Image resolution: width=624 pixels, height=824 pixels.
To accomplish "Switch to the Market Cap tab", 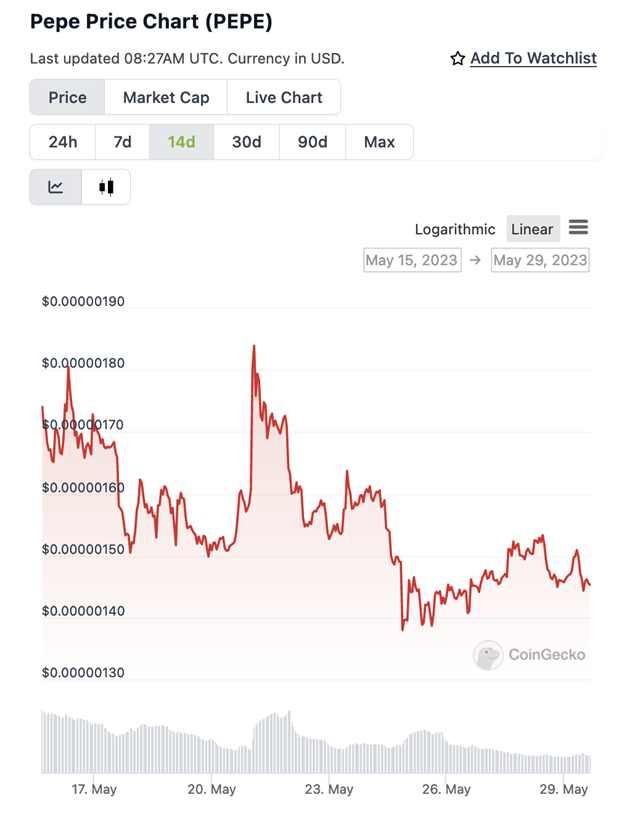I will coord(165,97).
